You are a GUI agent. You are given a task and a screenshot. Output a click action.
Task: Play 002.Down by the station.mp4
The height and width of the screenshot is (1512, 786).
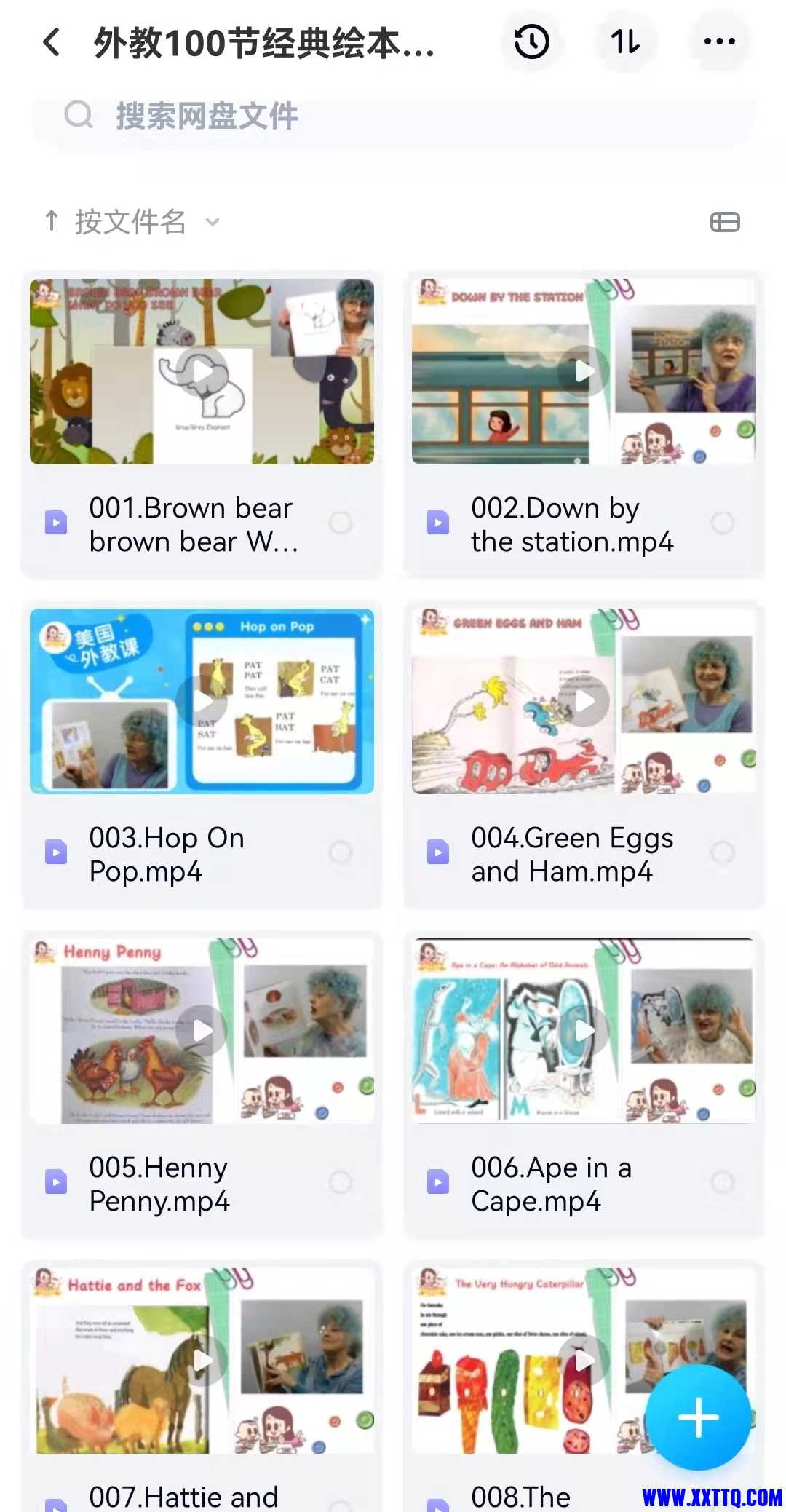coord(584,371)
